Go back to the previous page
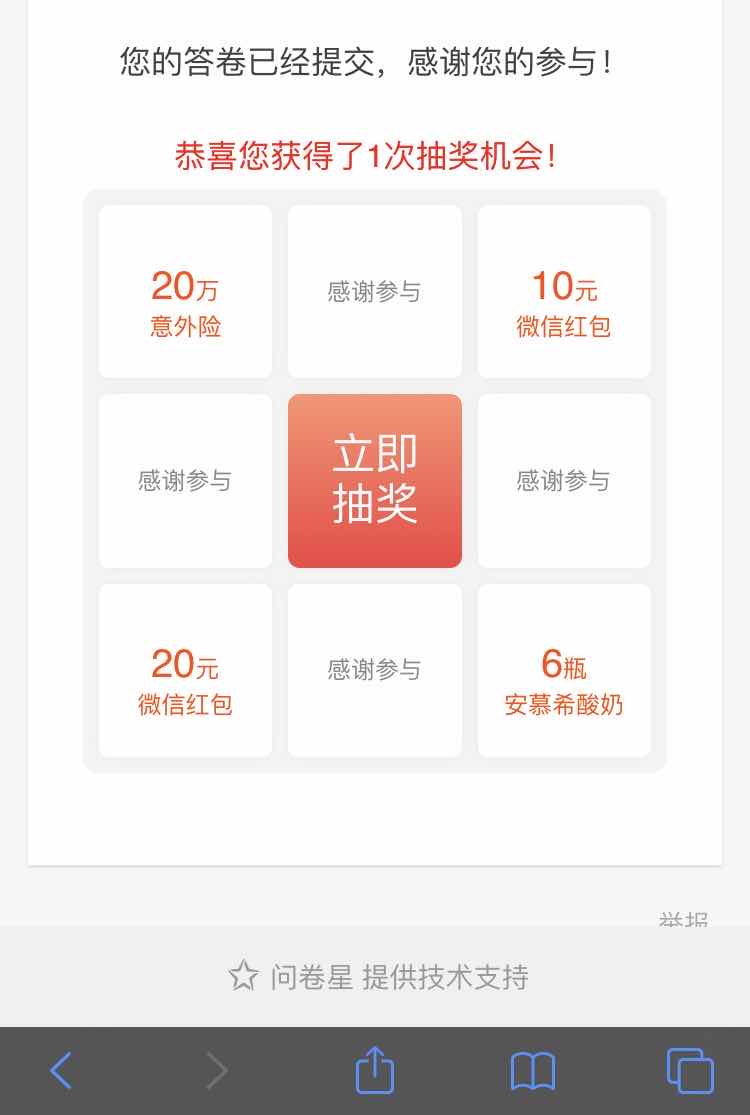Screen dimensions: 750x1115 click(61, 1071)
